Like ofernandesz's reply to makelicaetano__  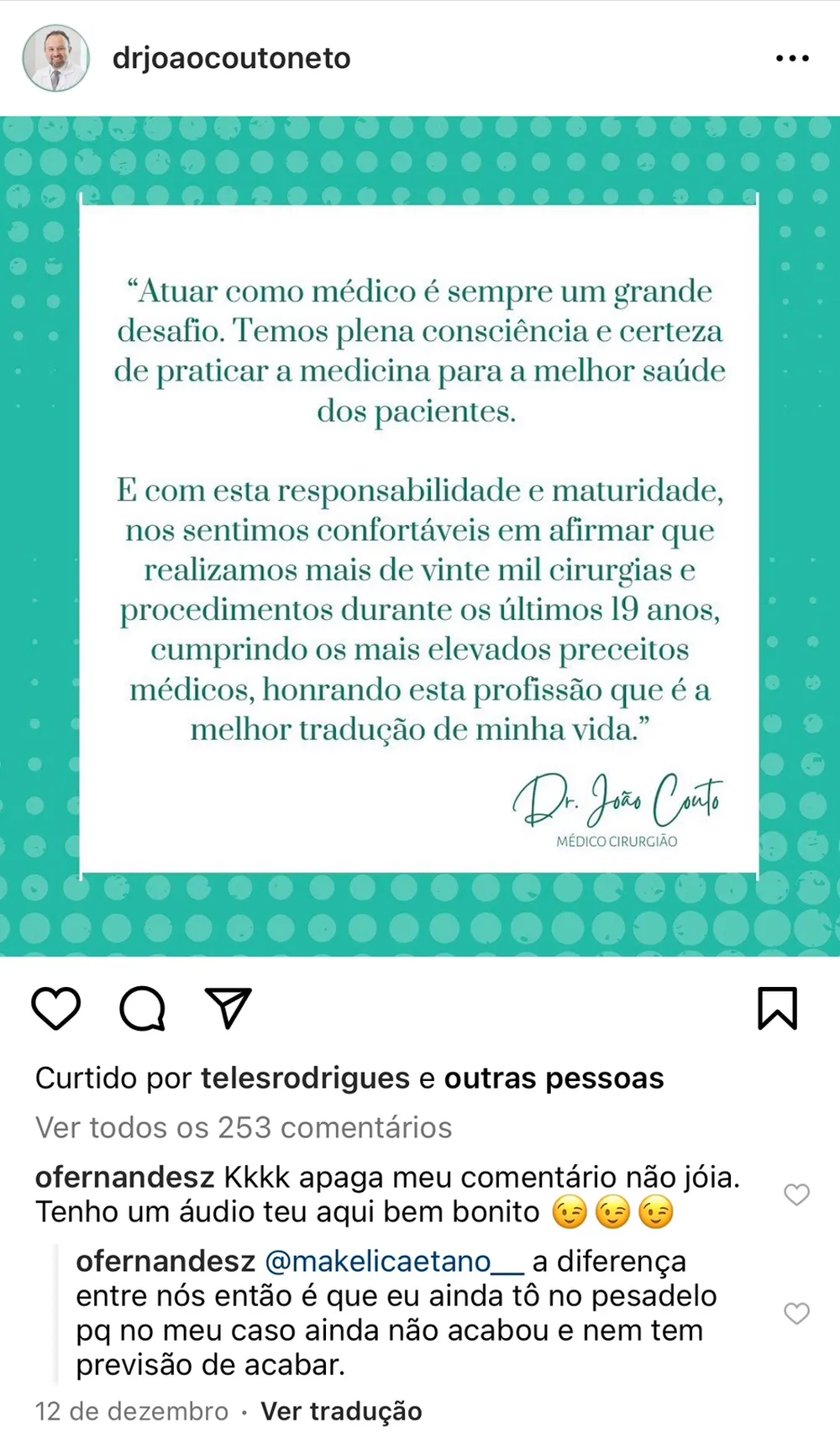coord(796,1313)
